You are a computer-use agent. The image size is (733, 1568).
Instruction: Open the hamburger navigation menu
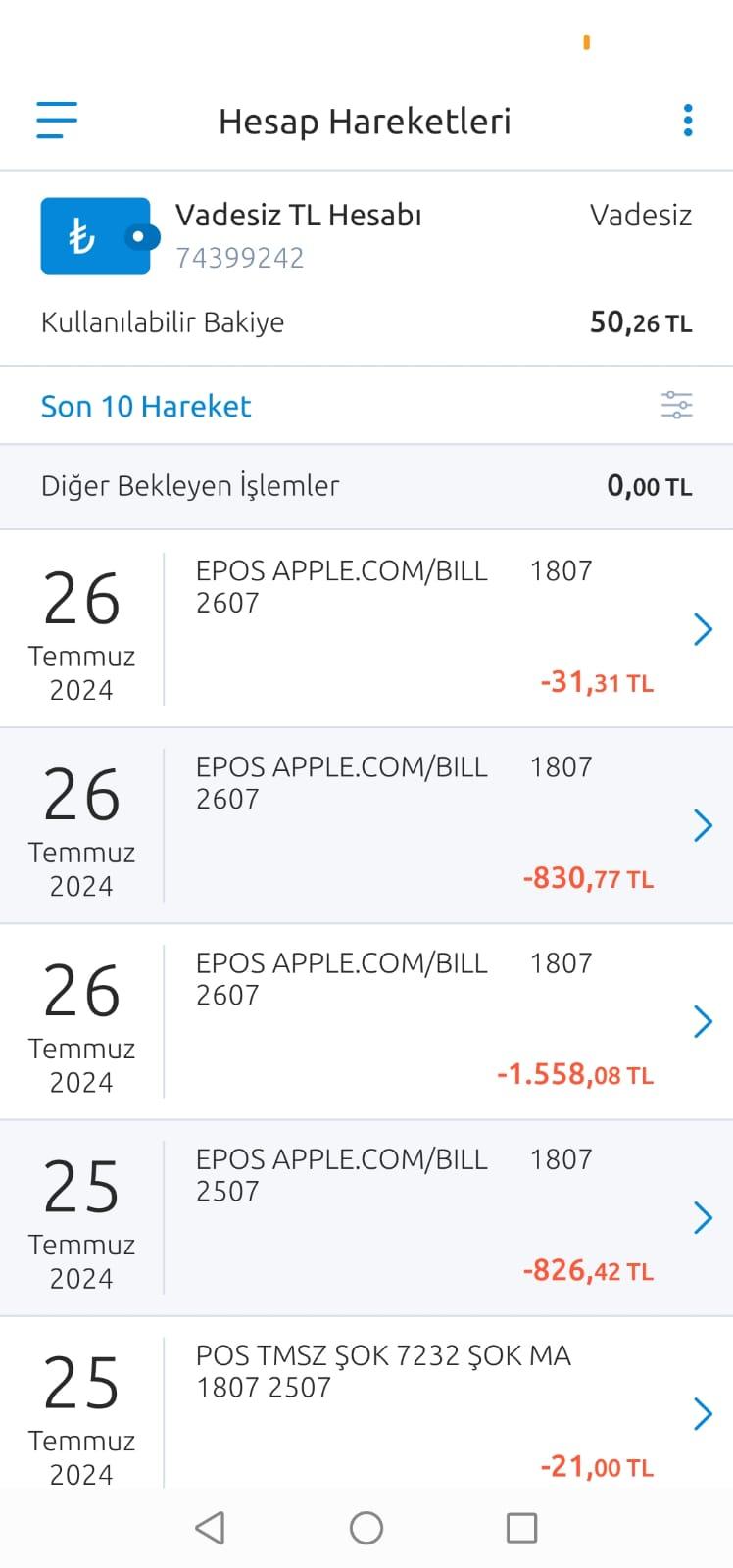[56, 120]
